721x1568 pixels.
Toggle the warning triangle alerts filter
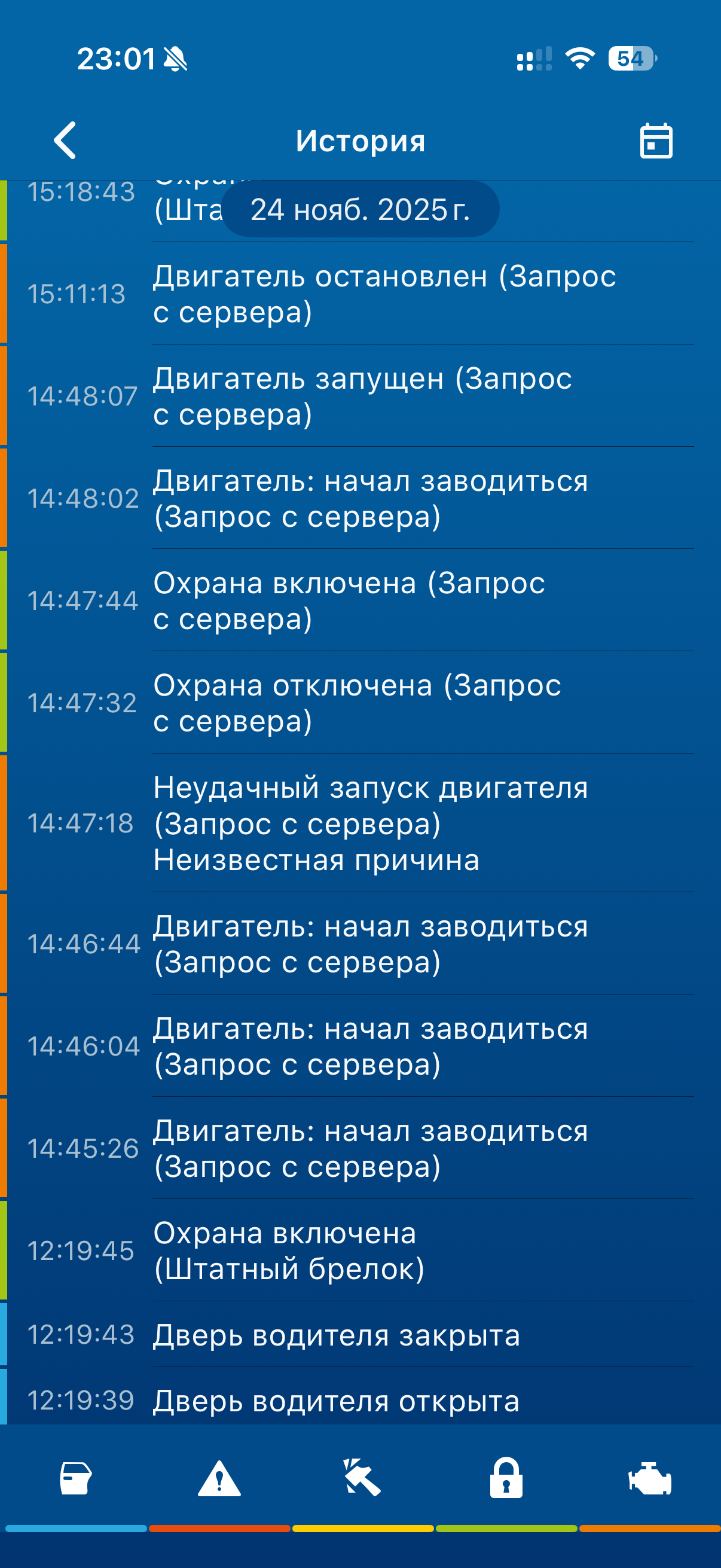(219, 1478)
